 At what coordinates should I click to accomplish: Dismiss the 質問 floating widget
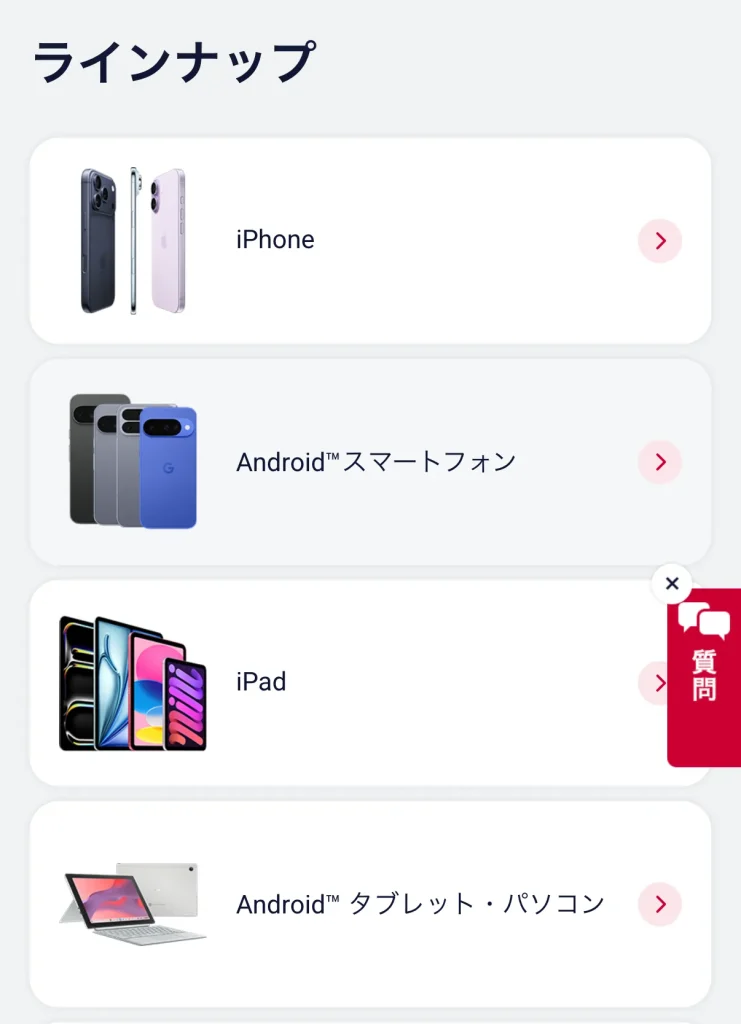(x=672, y=584)
